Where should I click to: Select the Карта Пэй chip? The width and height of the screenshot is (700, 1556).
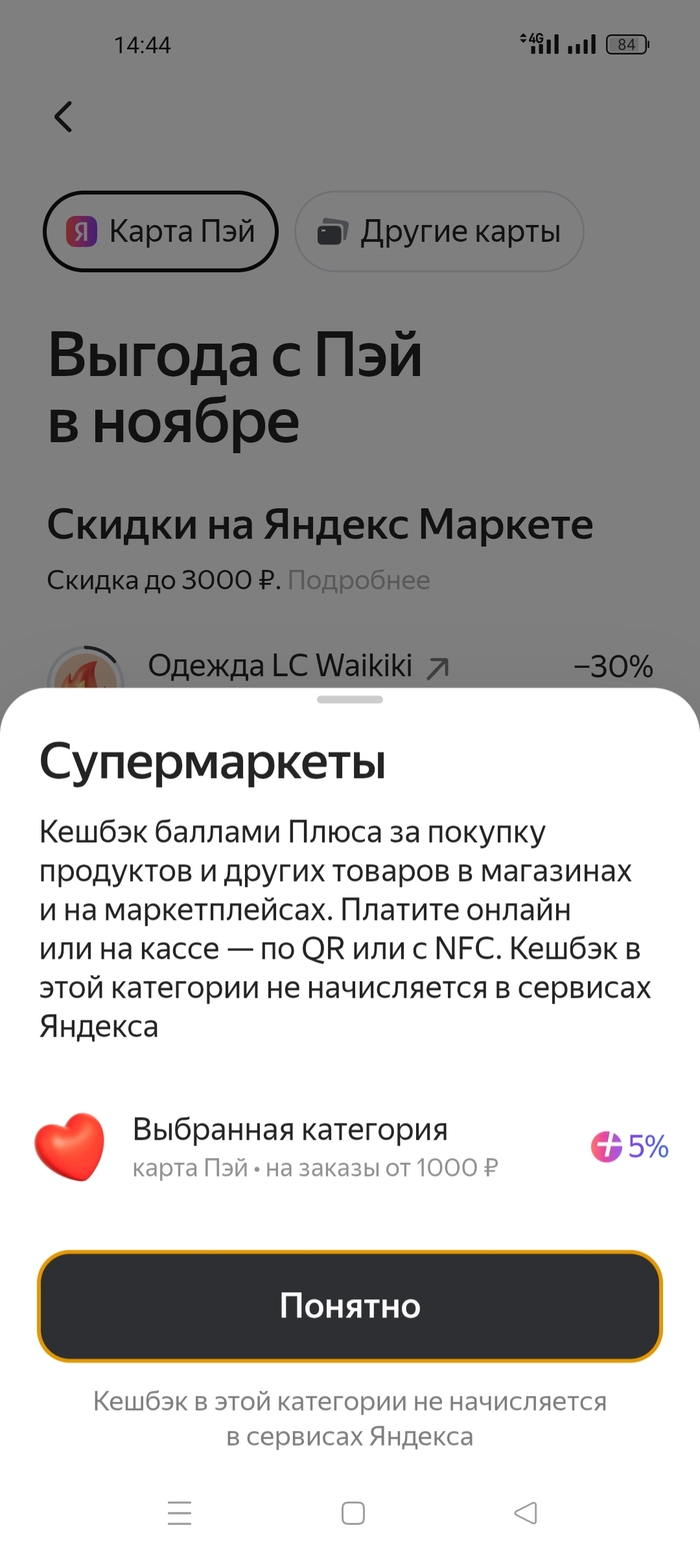(160, 231)
